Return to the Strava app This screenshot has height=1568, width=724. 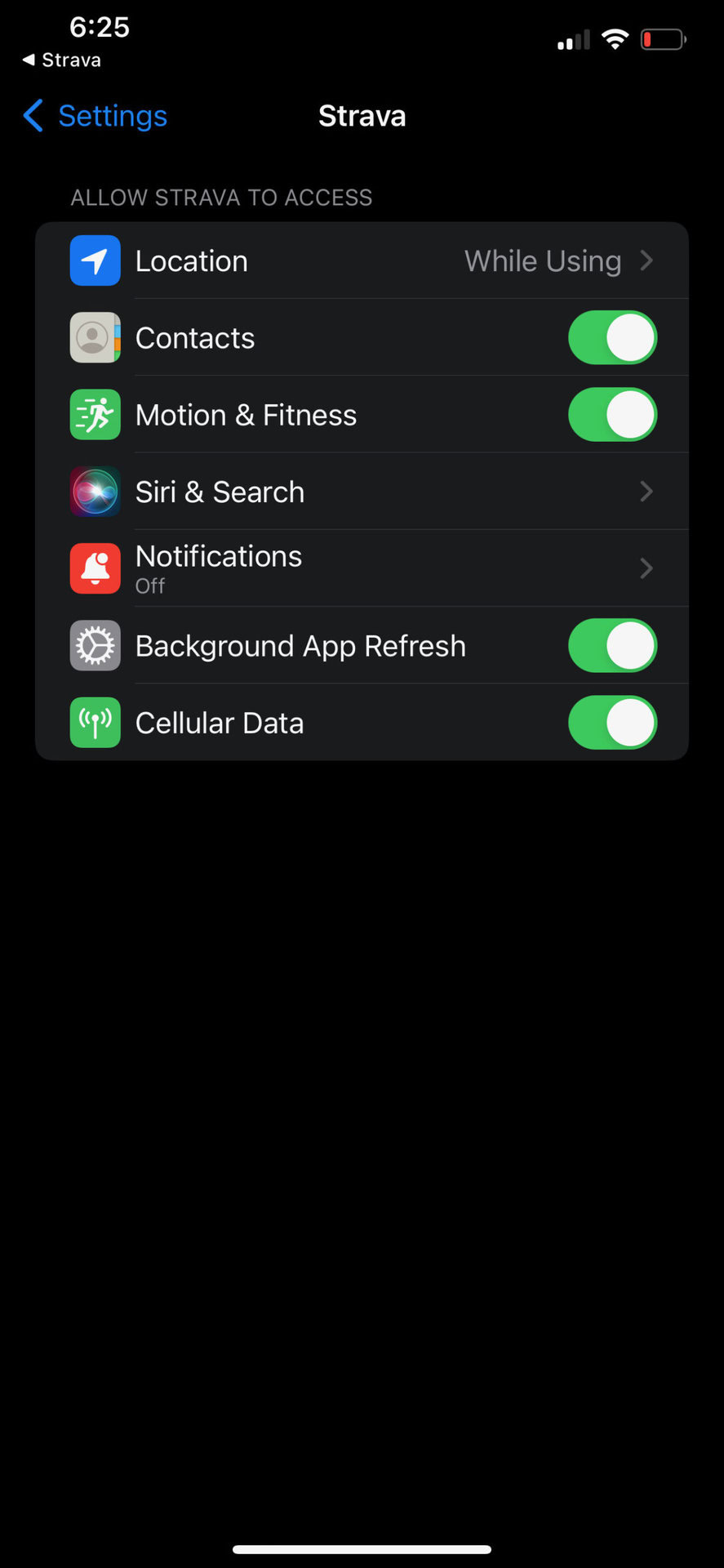pyautogui.click(x=62, y=60)
